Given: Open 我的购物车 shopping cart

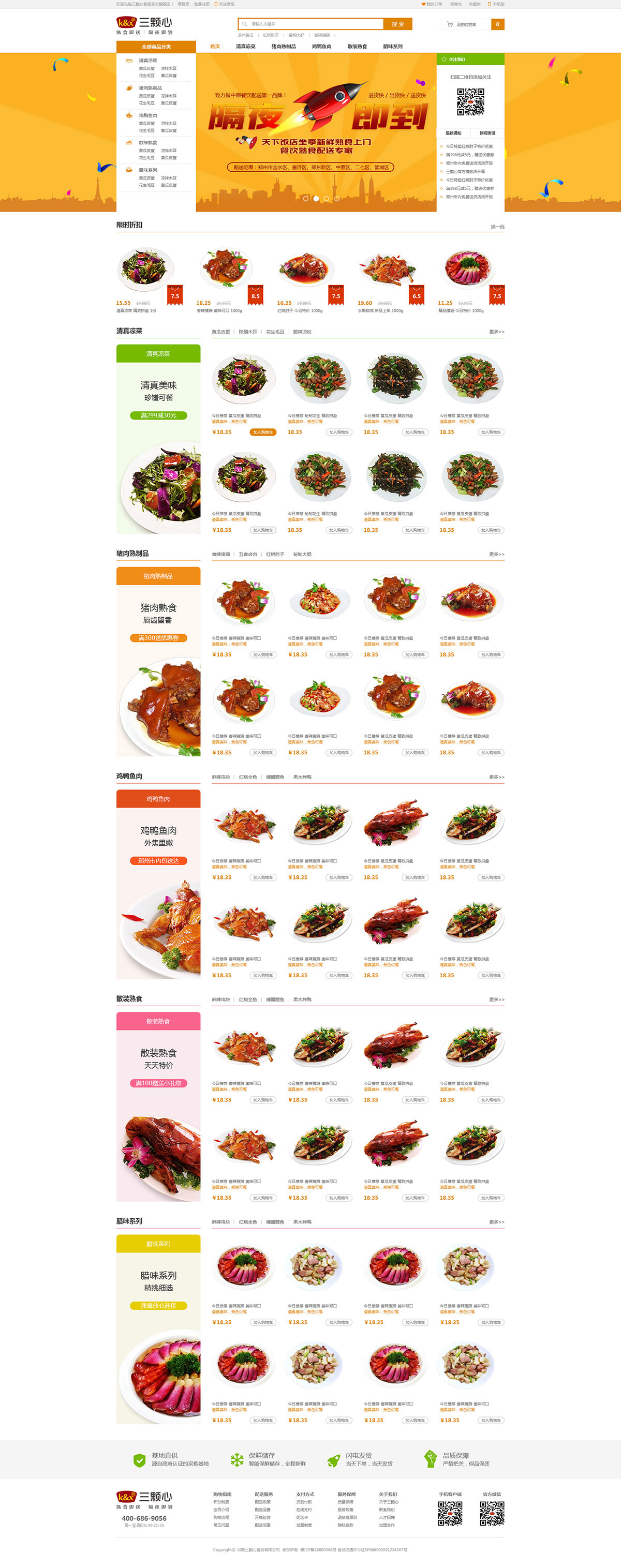Looking at the screenshot, I should (x=466, y=24).
